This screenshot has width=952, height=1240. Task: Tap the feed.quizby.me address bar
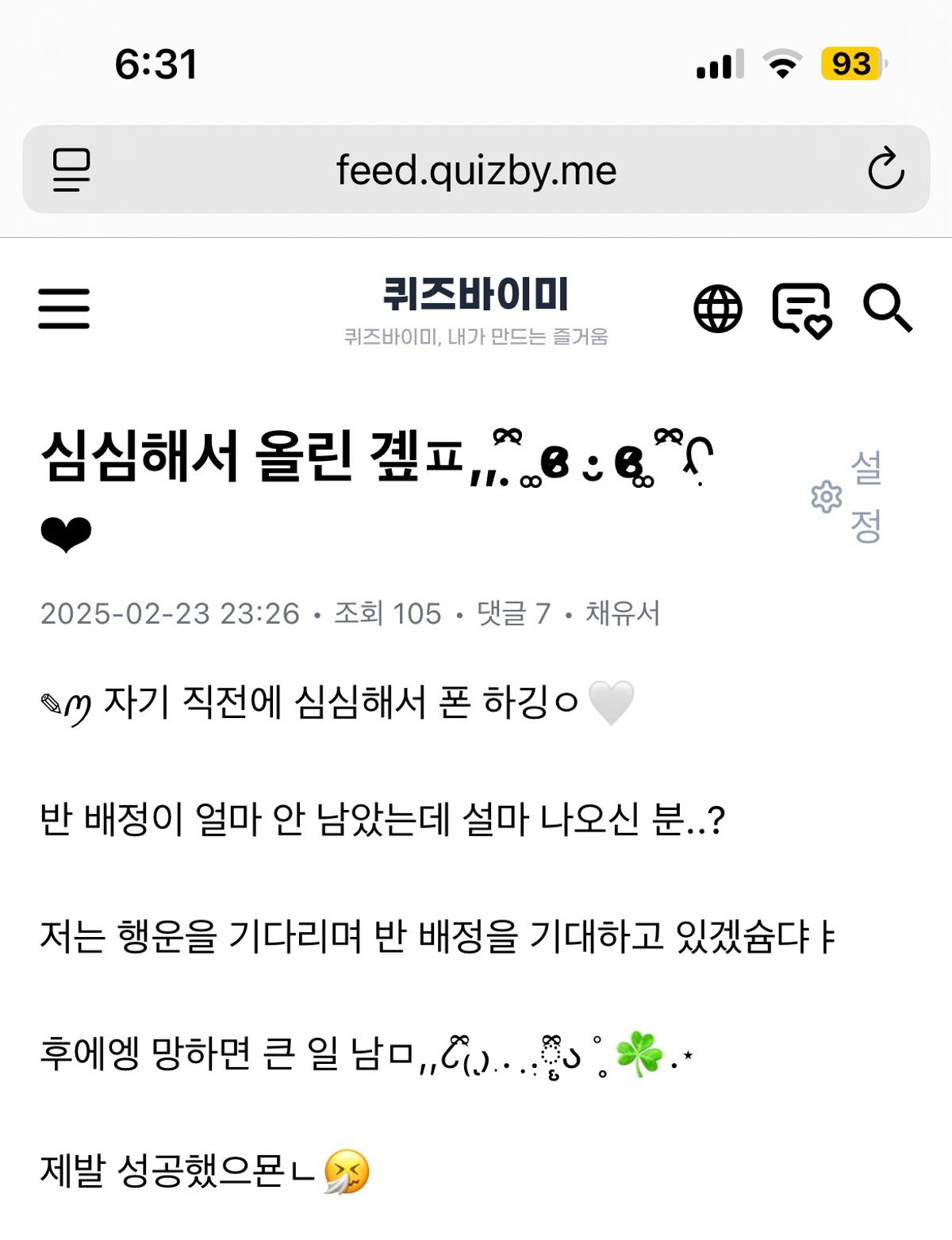click(476, 170)
